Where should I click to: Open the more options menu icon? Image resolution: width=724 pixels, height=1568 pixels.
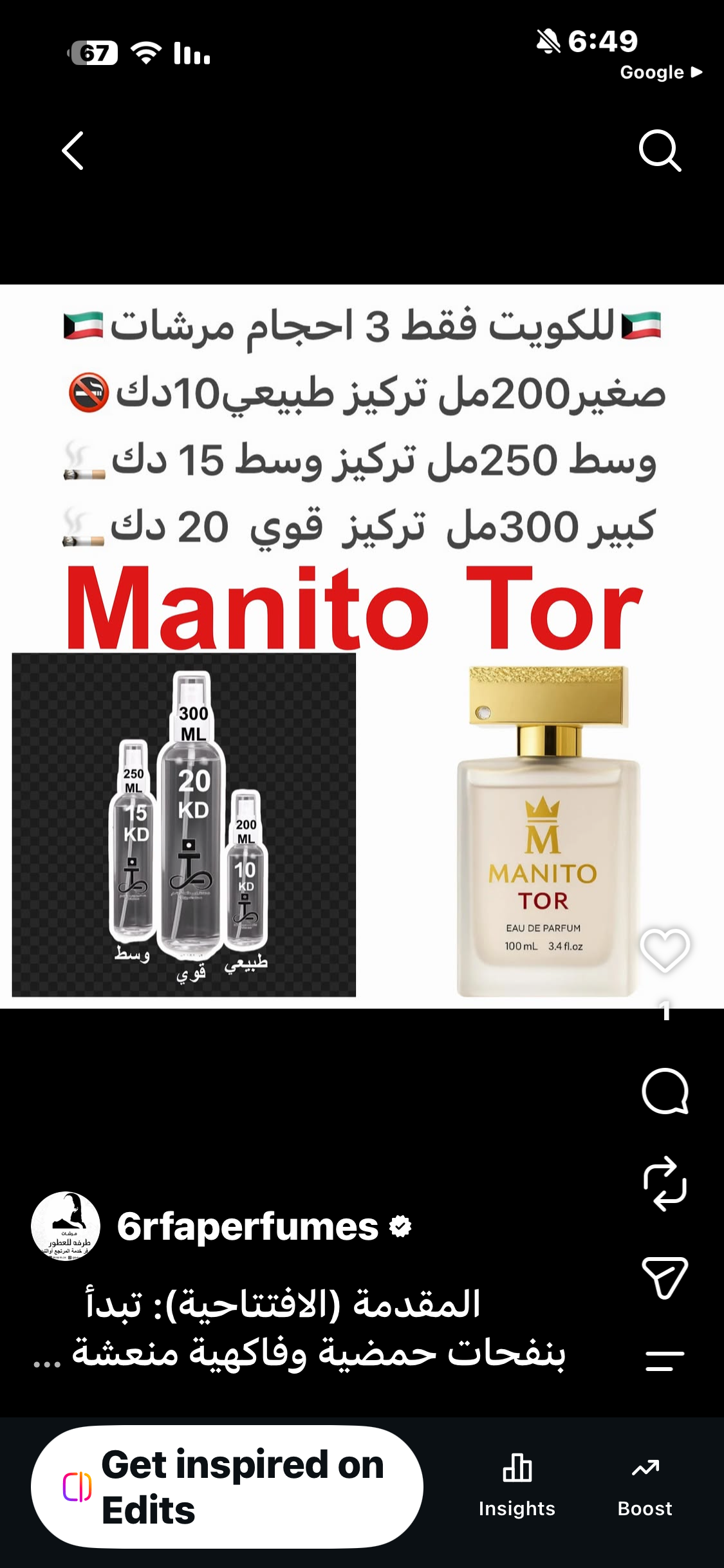[x=665, y=1360]
